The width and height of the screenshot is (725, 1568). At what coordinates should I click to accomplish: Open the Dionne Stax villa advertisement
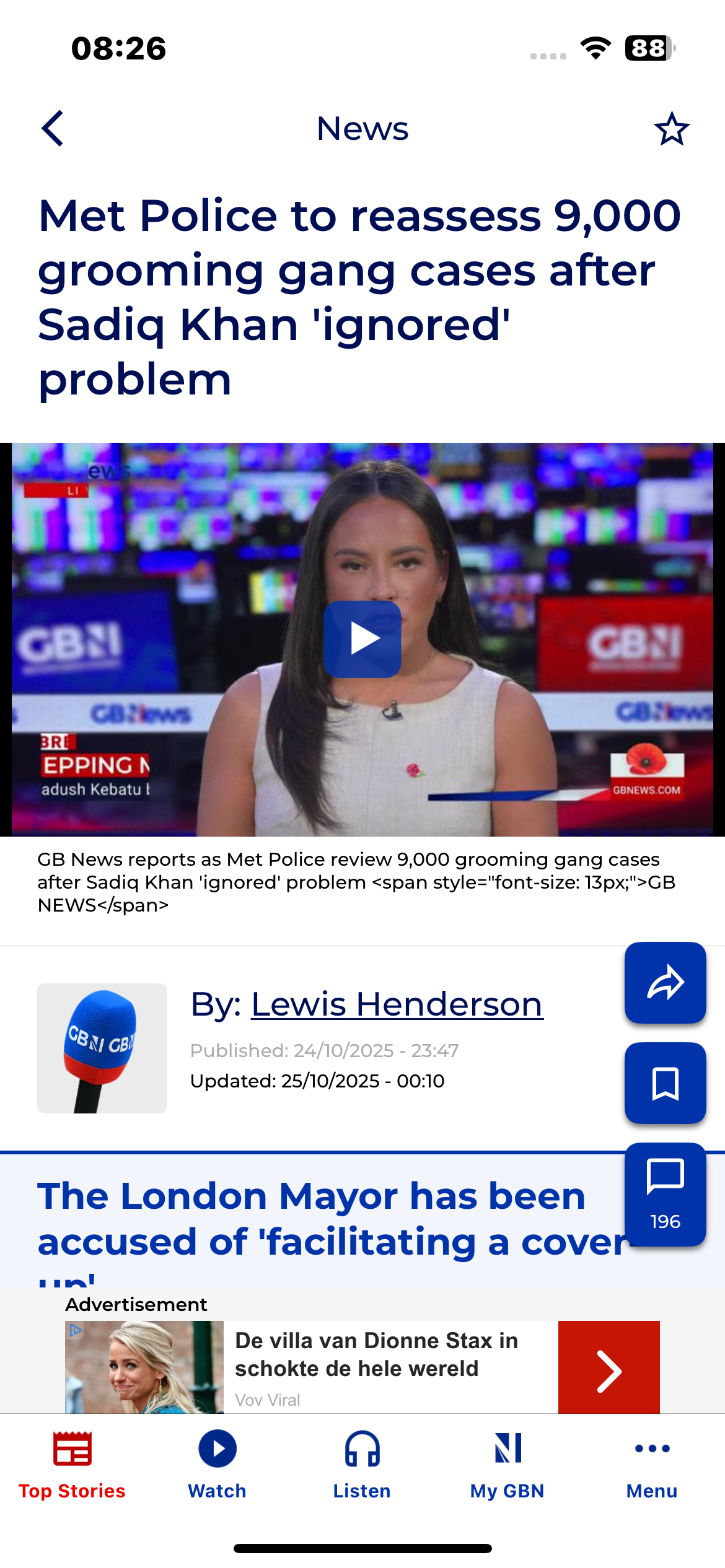[376, 1355]
